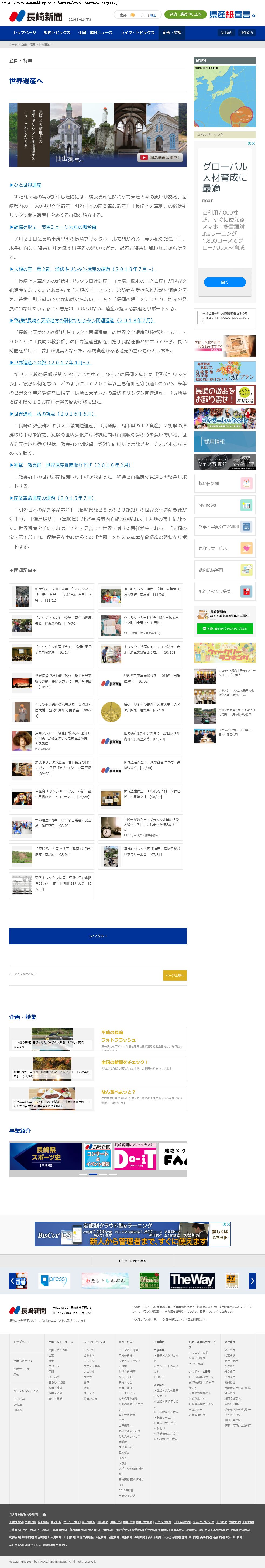
Task: Select the ライフ・トピックス tab
Action: 137,32
